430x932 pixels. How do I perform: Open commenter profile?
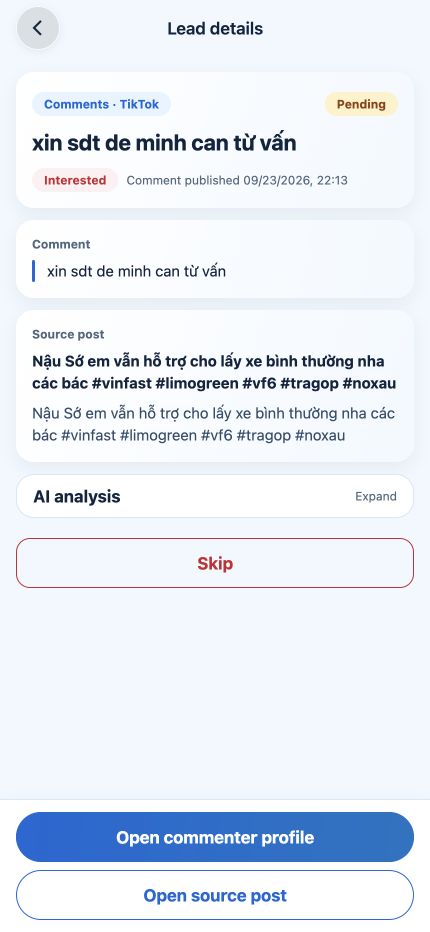click(x=215, y=837)
